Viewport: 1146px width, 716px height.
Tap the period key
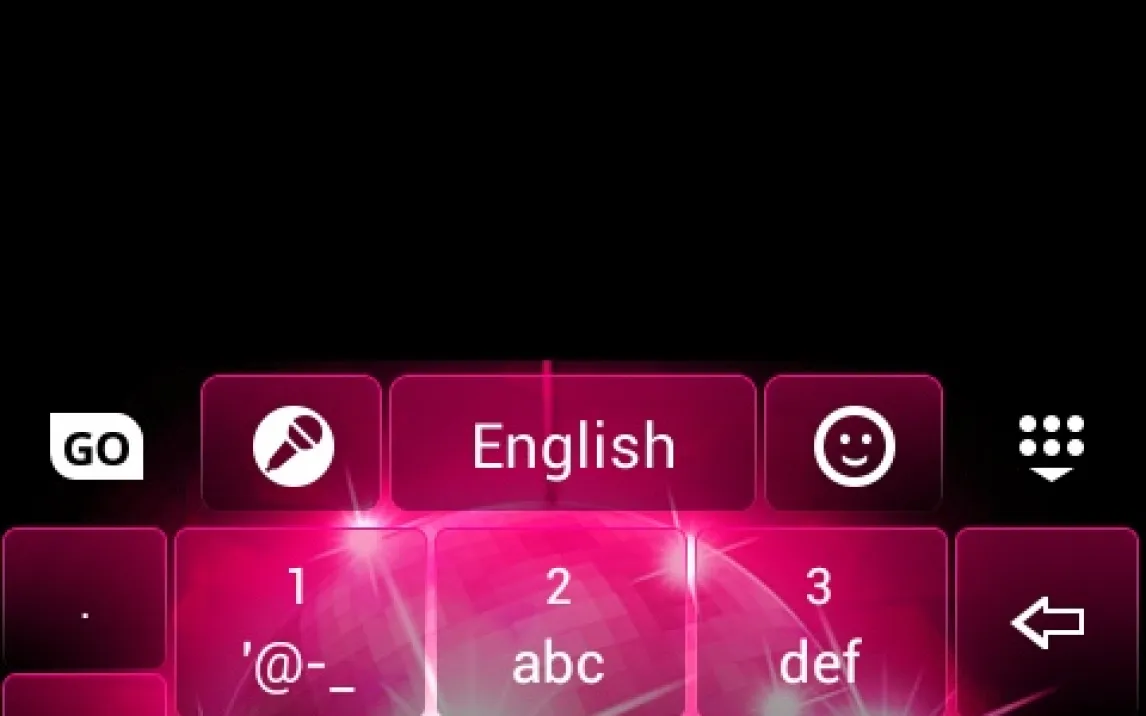[85, 600]
